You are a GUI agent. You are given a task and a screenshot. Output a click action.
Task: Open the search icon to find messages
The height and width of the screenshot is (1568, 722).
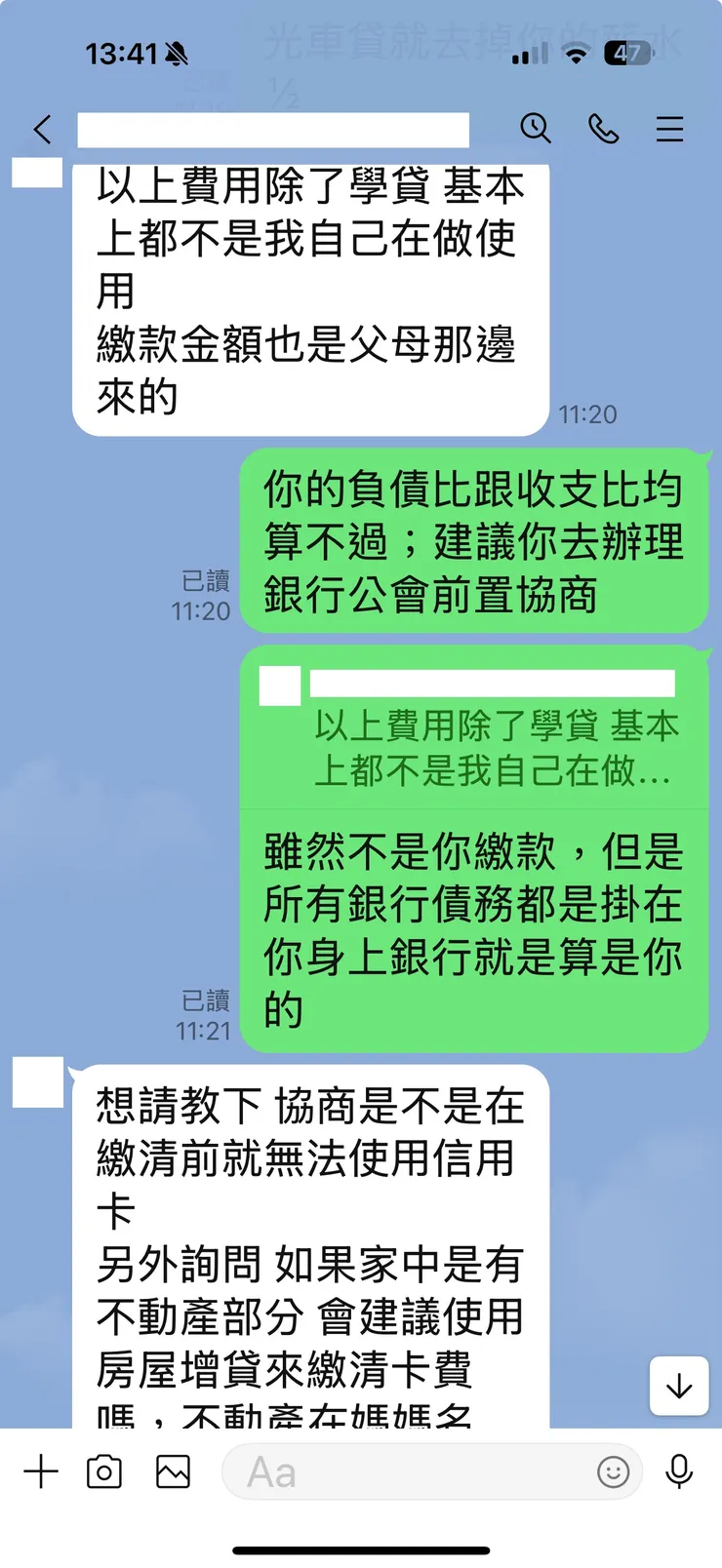point(536,129)
